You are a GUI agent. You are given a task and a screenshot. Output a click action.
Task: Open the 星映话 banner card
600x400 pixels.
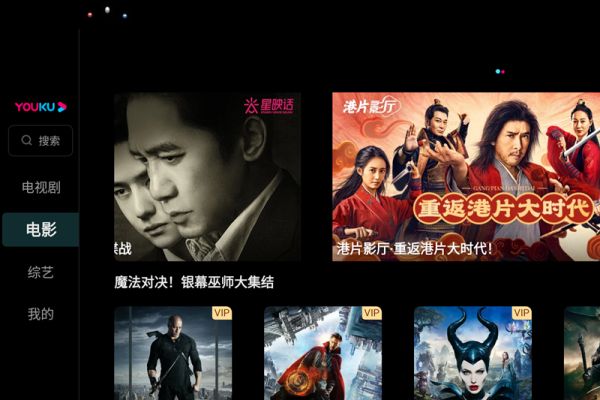207,177
